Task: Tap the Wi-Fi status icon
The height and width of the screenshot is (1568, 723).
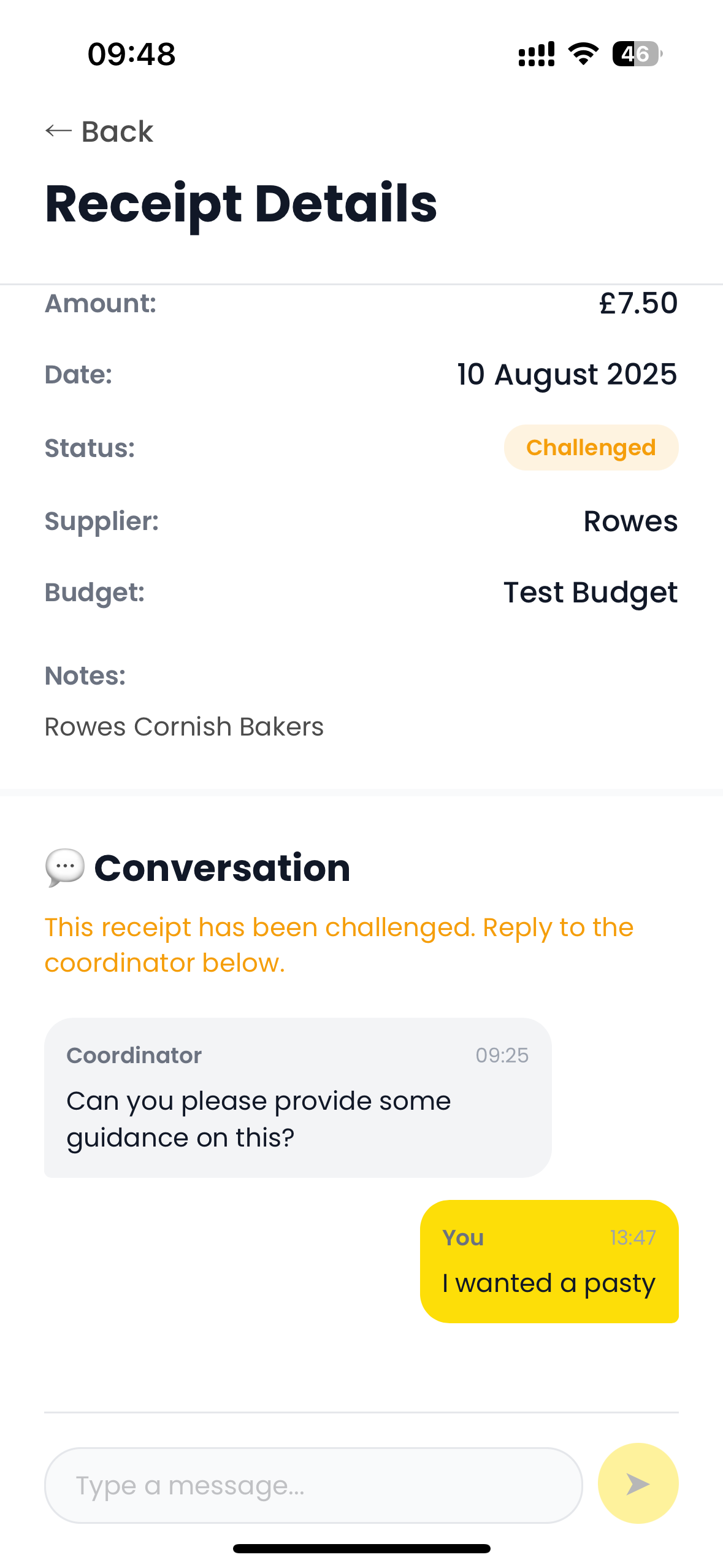Action: (x=582, y=54)
